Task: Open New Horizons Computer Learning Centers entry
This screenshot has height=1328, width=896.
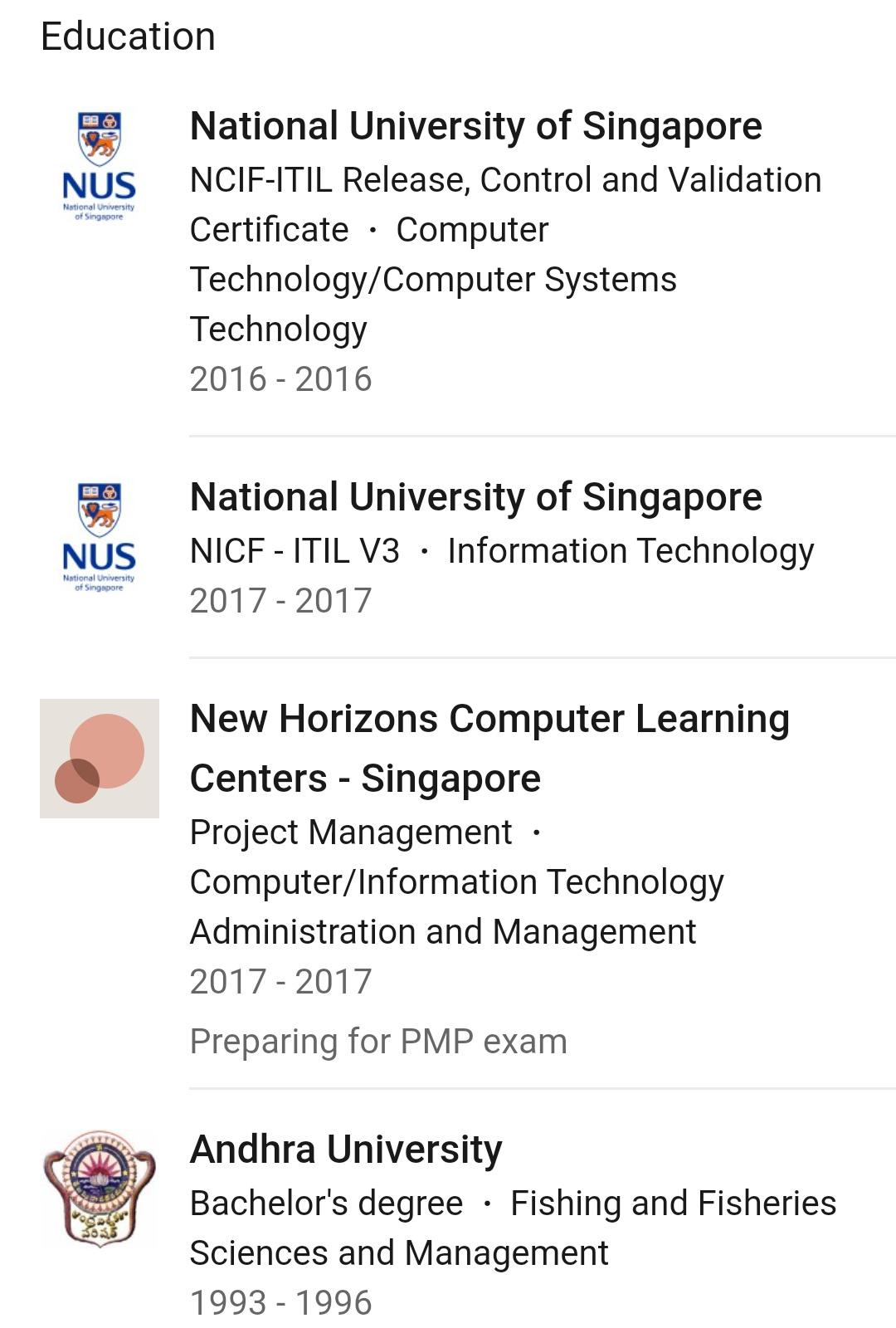Action: (x=489, y=748)
